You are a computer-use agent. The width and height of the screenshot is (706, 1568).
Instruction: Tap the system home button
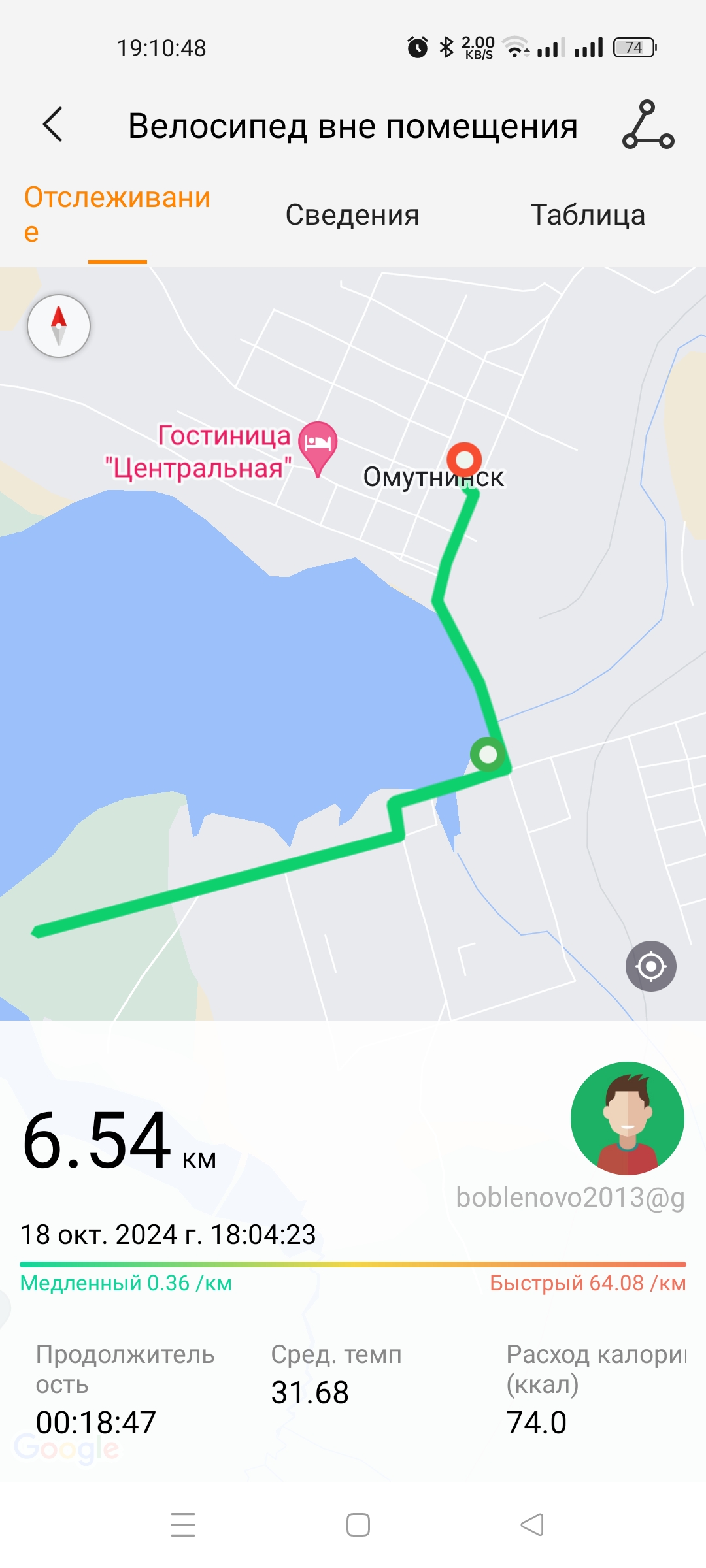pos(358,1525)
